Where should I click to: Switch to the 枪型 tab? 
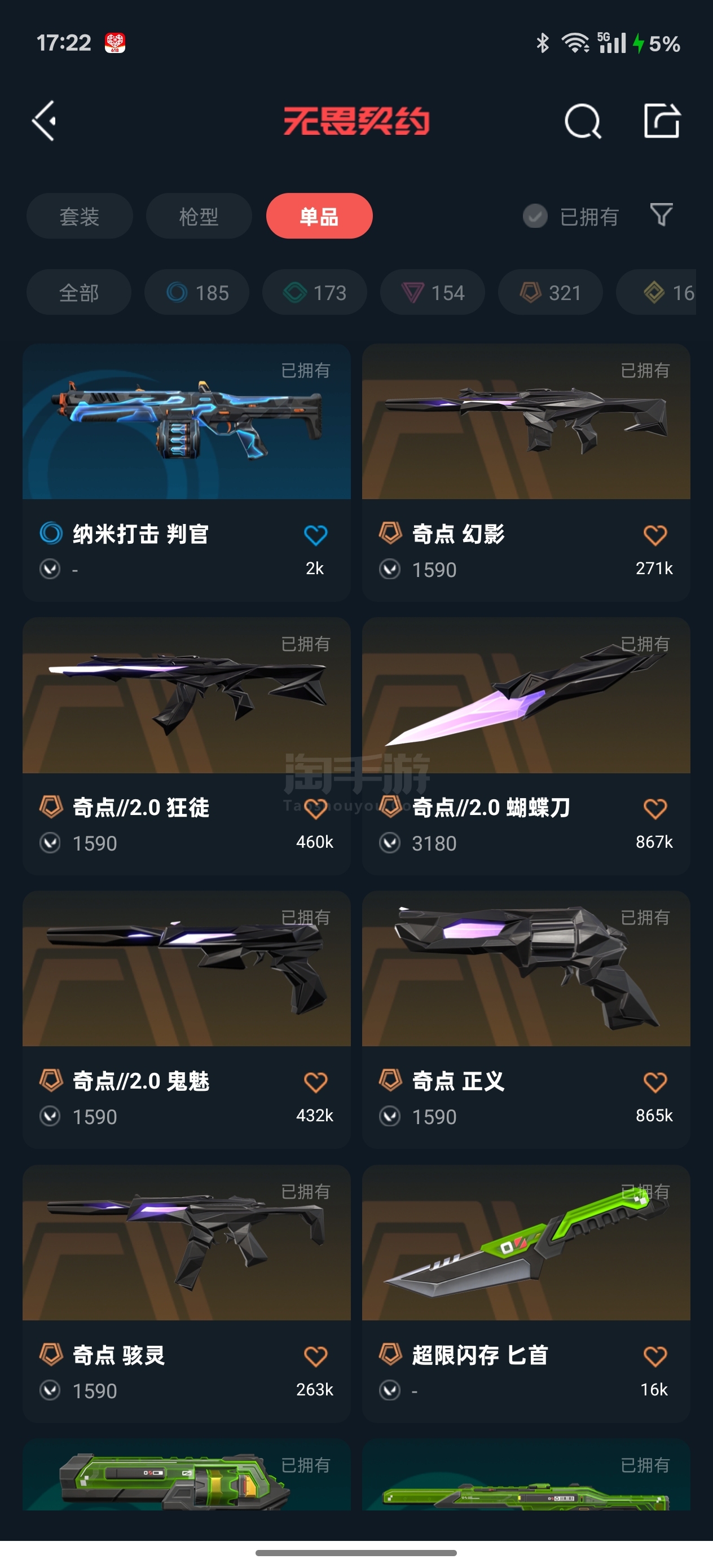tap(199, 216)
